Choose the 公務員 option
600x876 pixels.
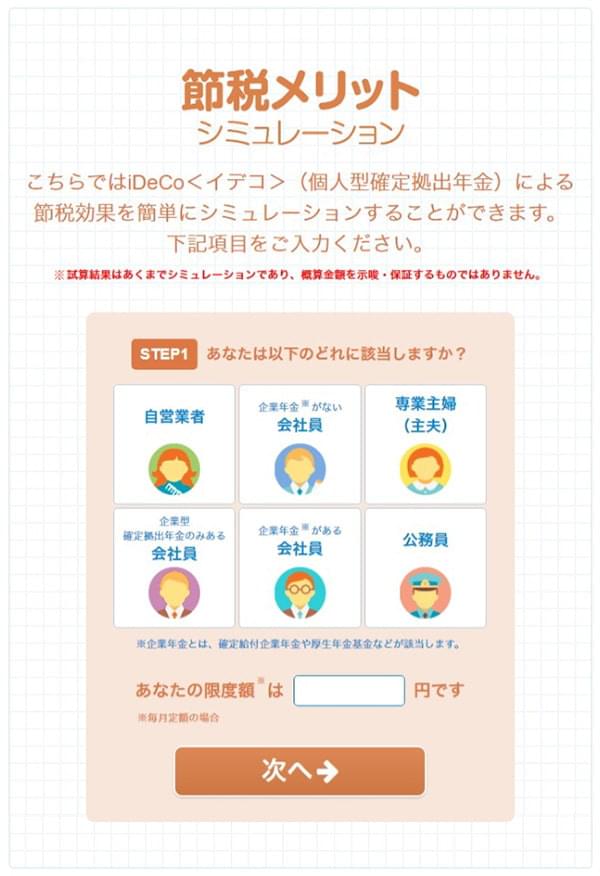tap(425, 567)
